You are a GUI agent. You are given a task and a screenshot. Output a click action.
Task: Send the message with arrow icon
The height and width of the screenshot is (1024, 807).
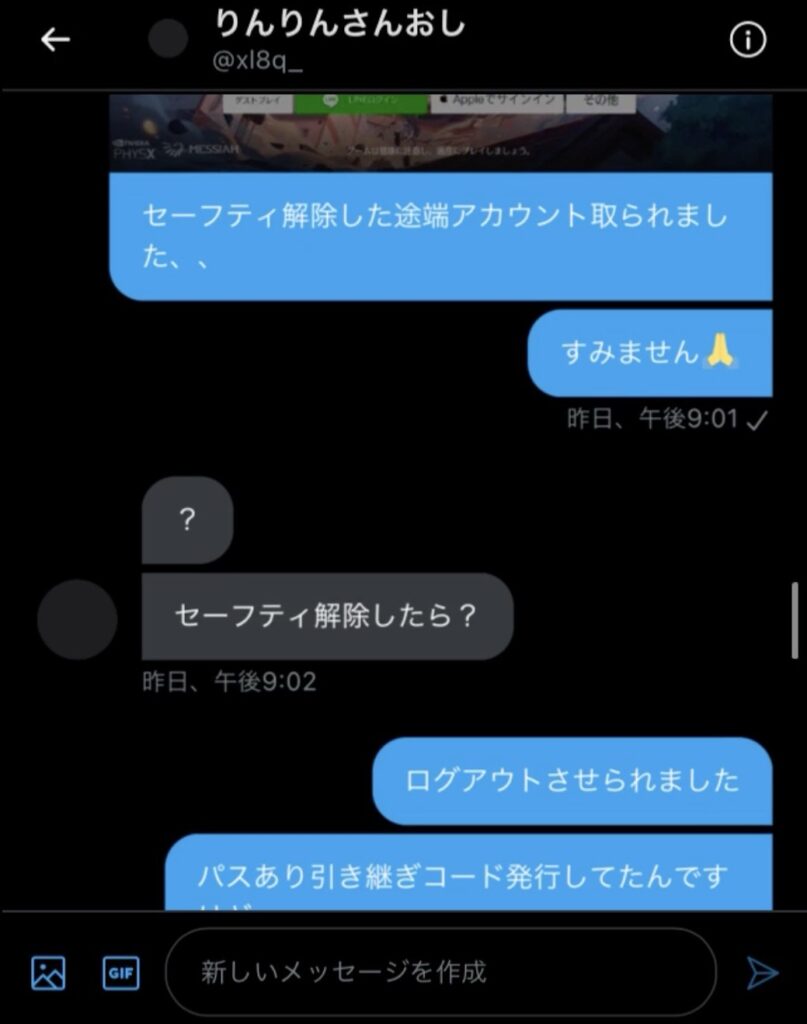pyautogui.click(x=761, y=972)
